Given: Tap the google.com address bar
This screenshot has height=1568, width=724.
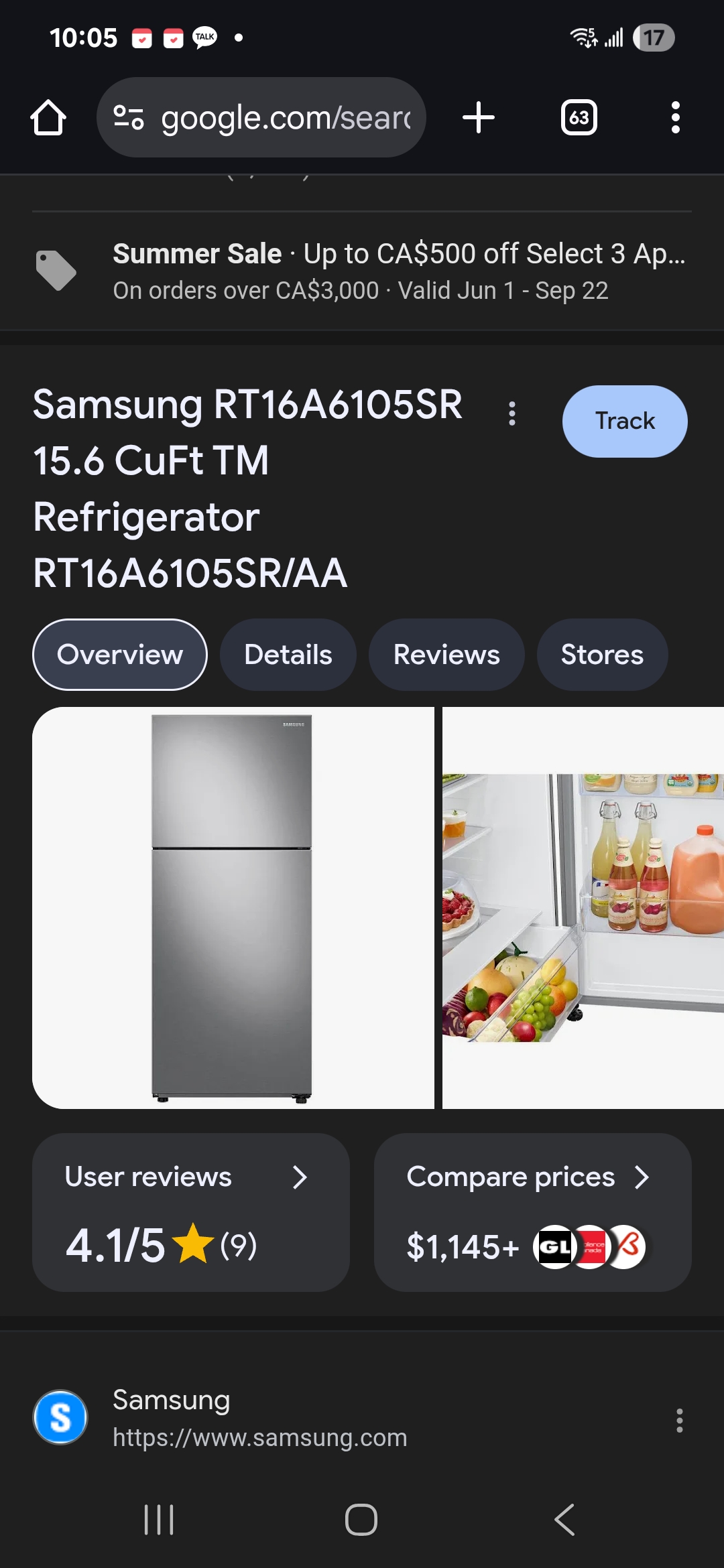Looking at the screenshot, I should 261,118.
